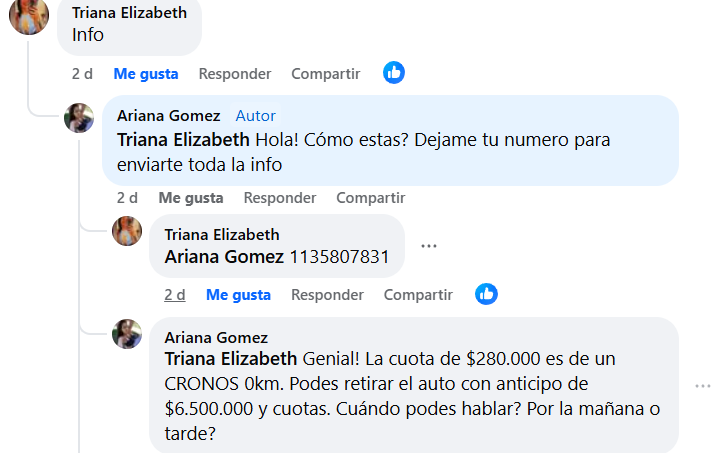The height and width of the screenshot is (453, 719).
Task: Tap Me gusta under the phone number comment
Action: coord(238,294)
